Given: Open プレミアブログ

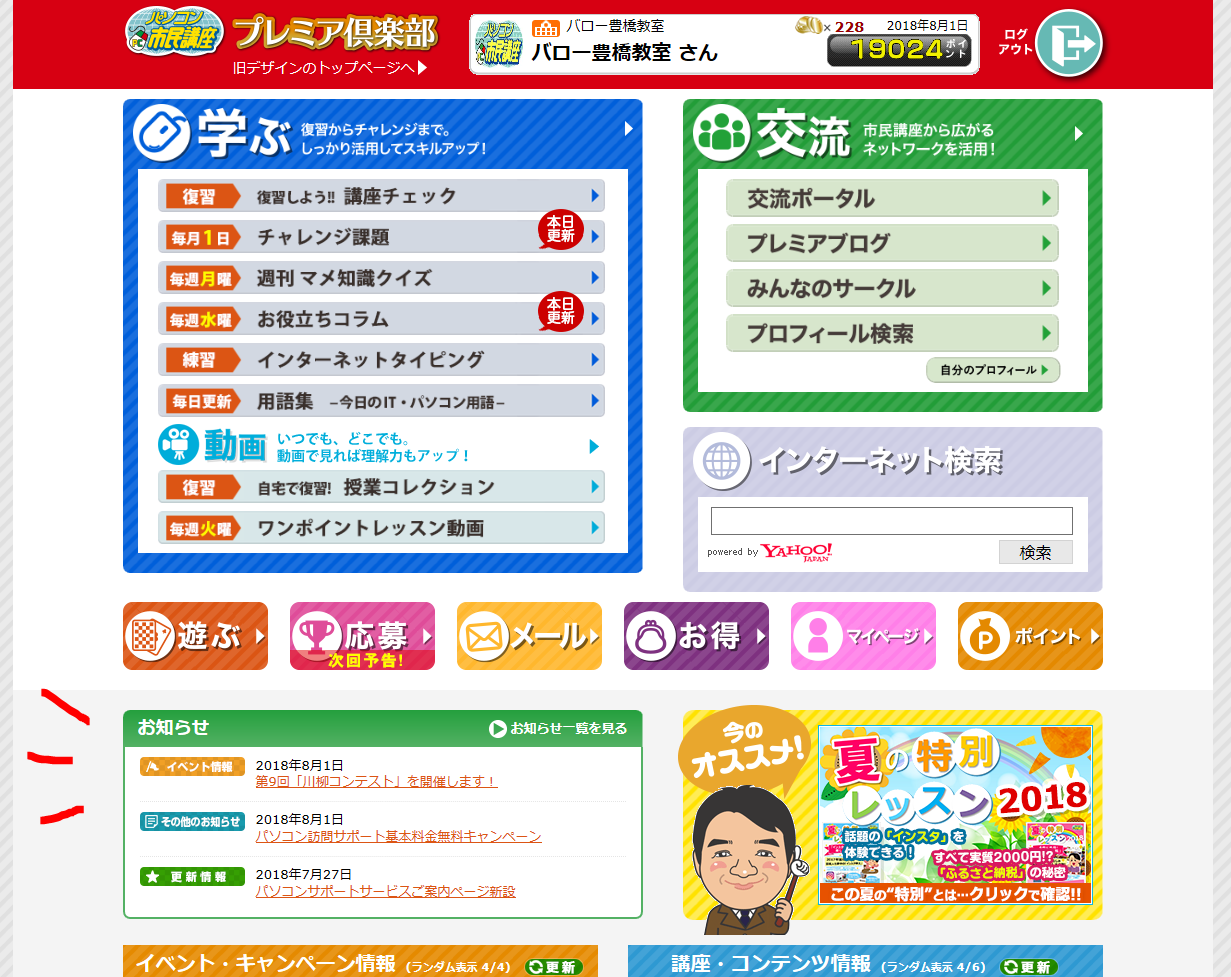Looking at the screenshot, I should click(x=891, y=243).
